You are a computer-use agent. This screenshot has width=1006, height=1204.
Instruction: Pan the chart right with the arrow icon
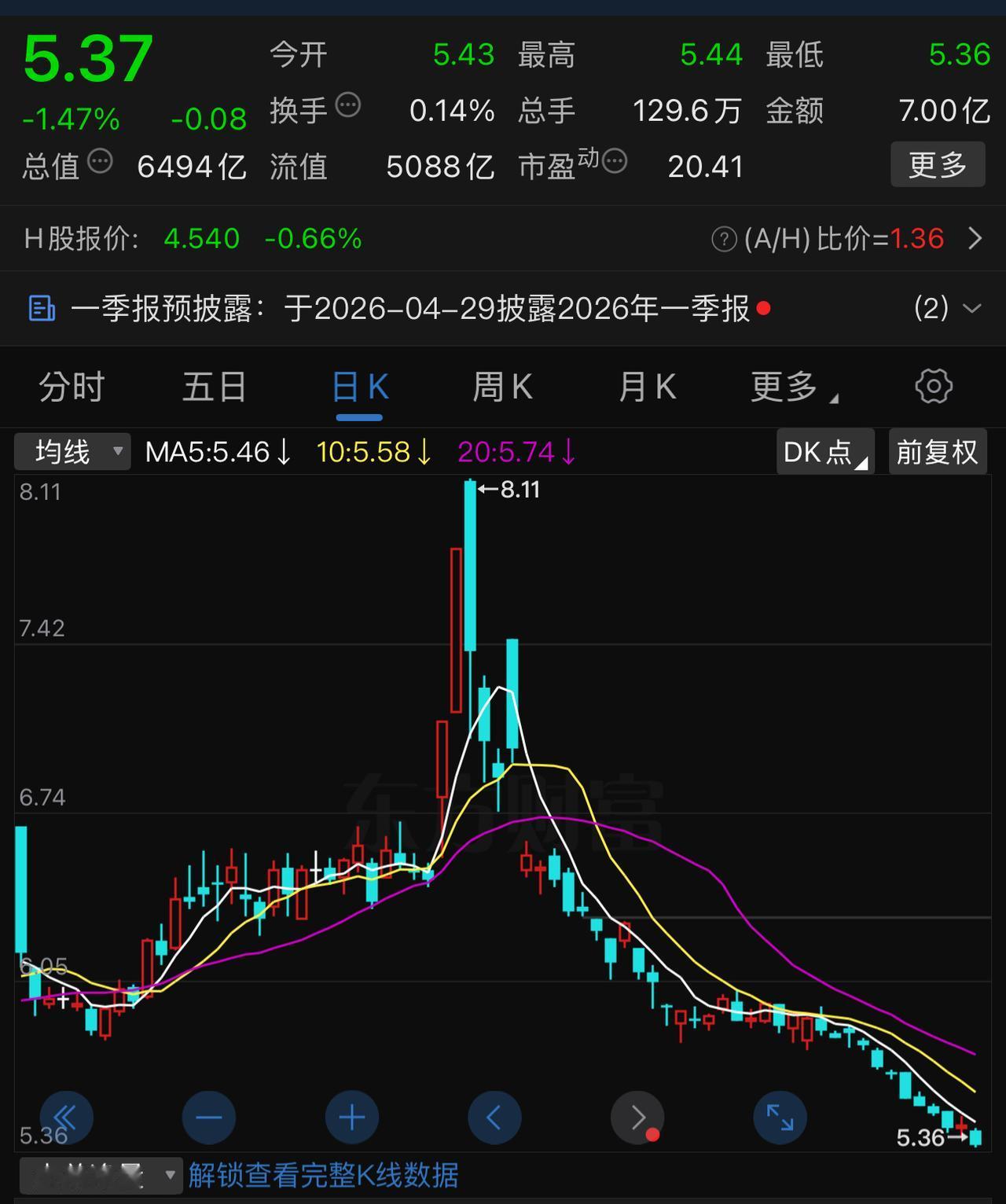click(637, 1117)
